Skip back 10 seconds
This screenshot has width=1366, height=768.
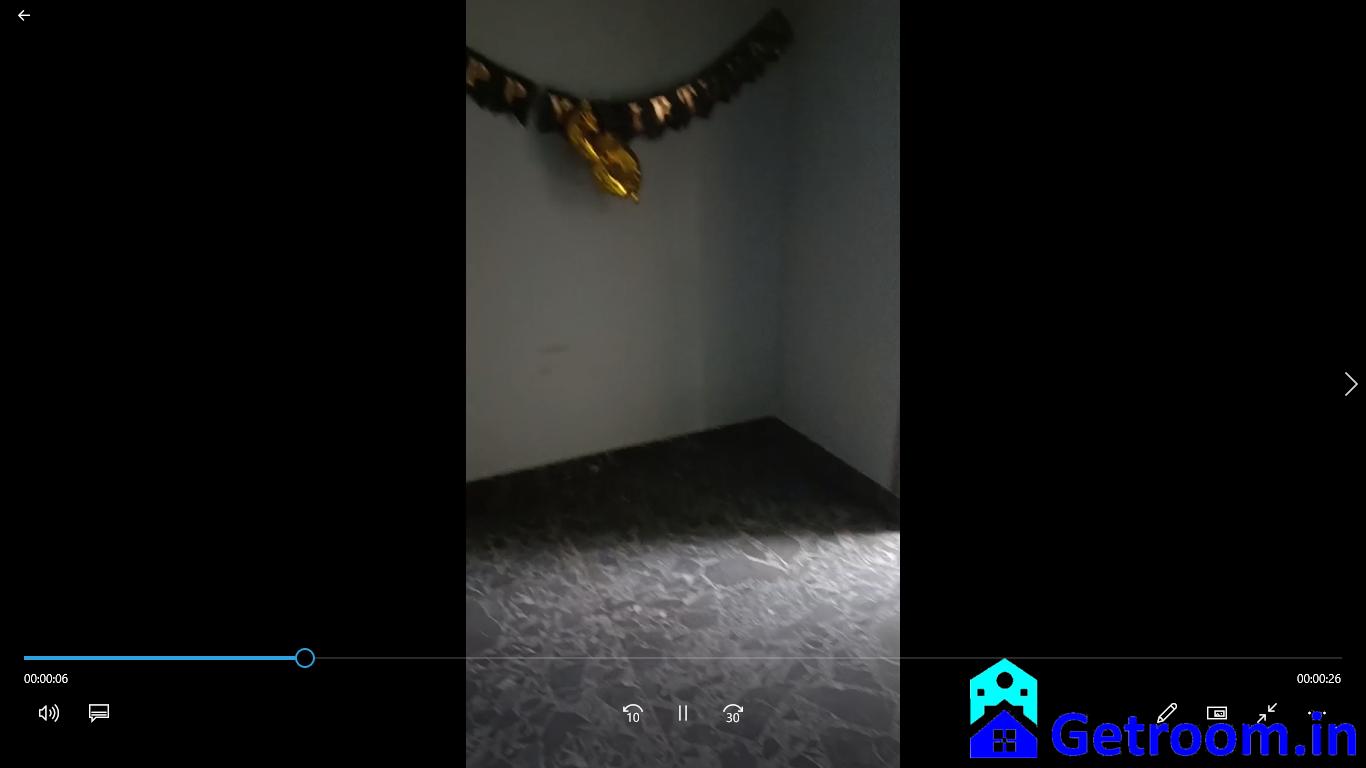[632, 713]
